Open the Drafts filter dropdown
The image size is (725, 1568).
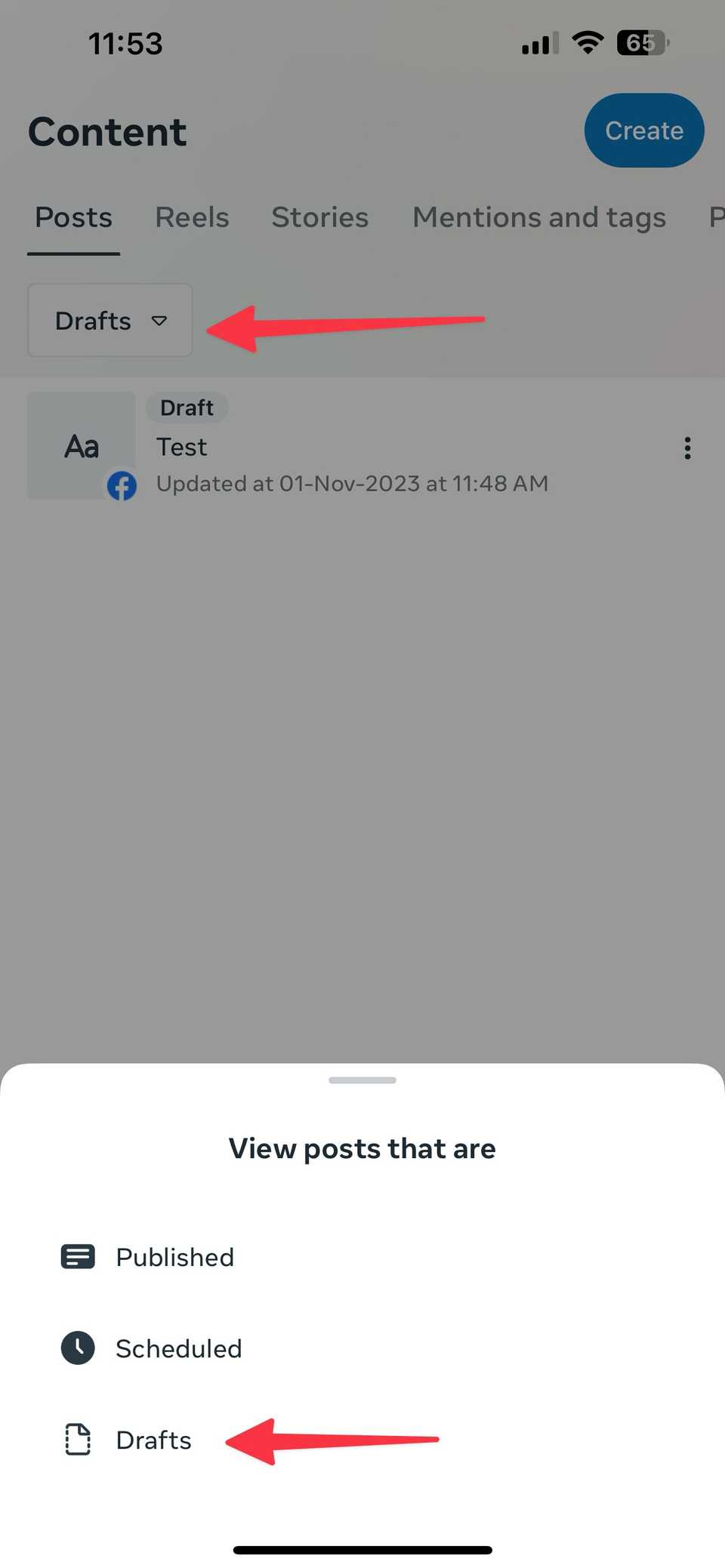click(x=109, y=320)
